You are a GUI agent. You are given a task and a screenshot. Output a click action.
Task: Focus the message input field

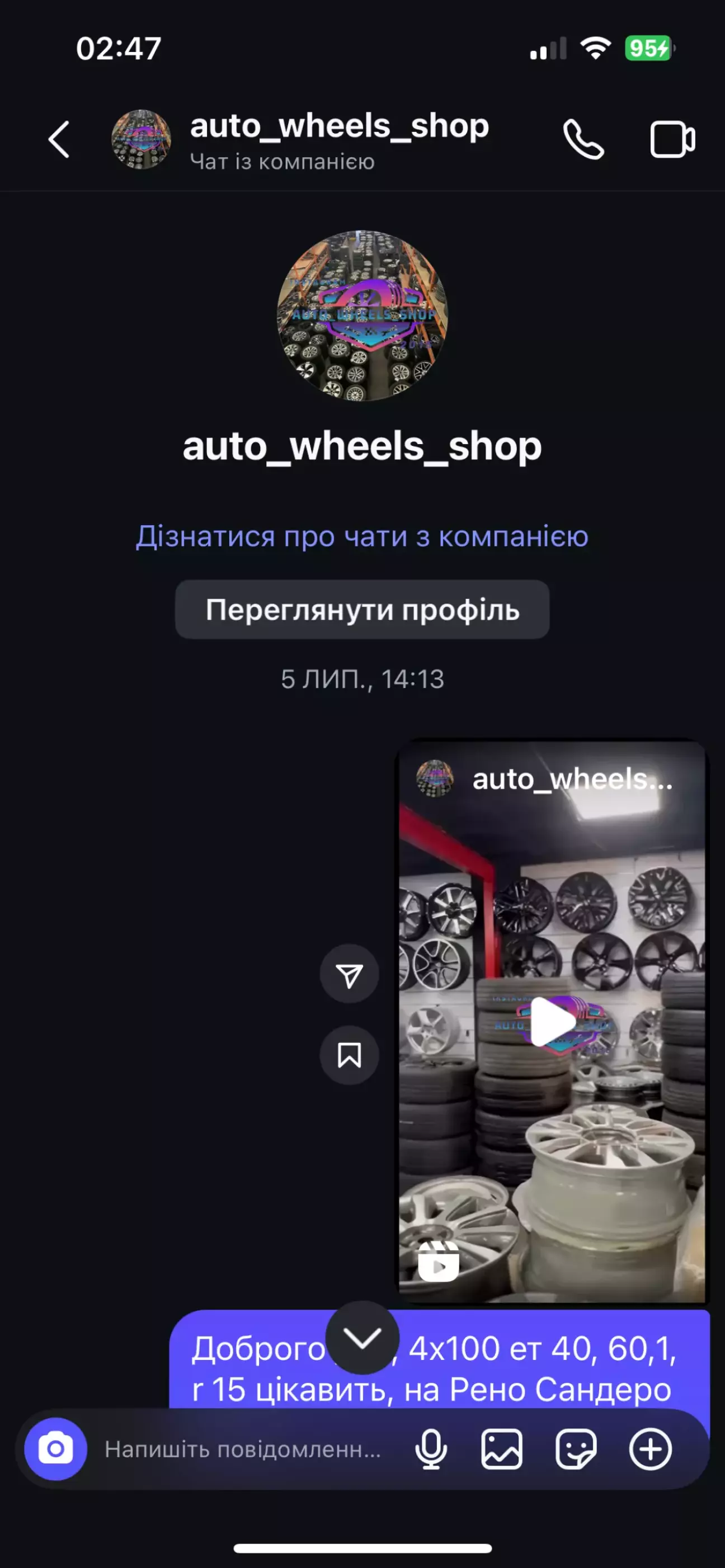click(243, 1449)
